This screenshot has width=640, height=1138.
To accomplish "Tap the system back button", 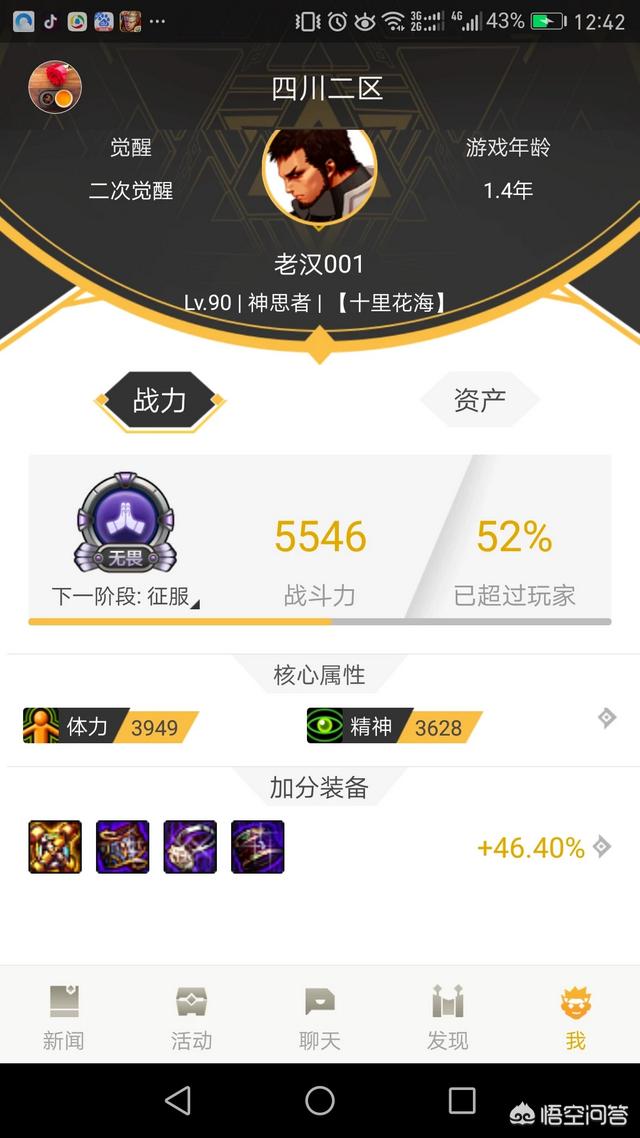I will [178, 1101].
